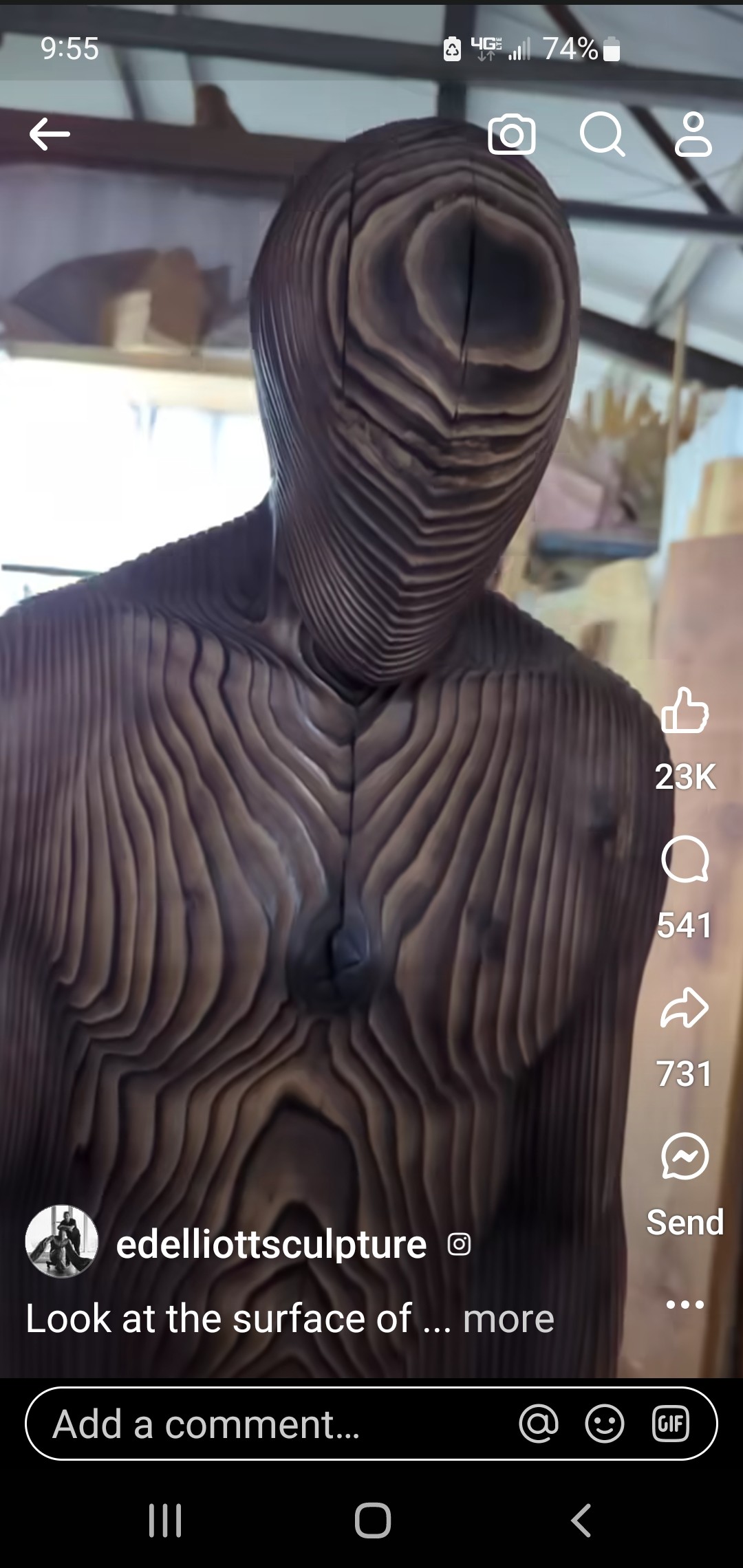This screenshot has width=743, height=1568.
Task: Open the camera to create a reel
Action: point(511,135)
